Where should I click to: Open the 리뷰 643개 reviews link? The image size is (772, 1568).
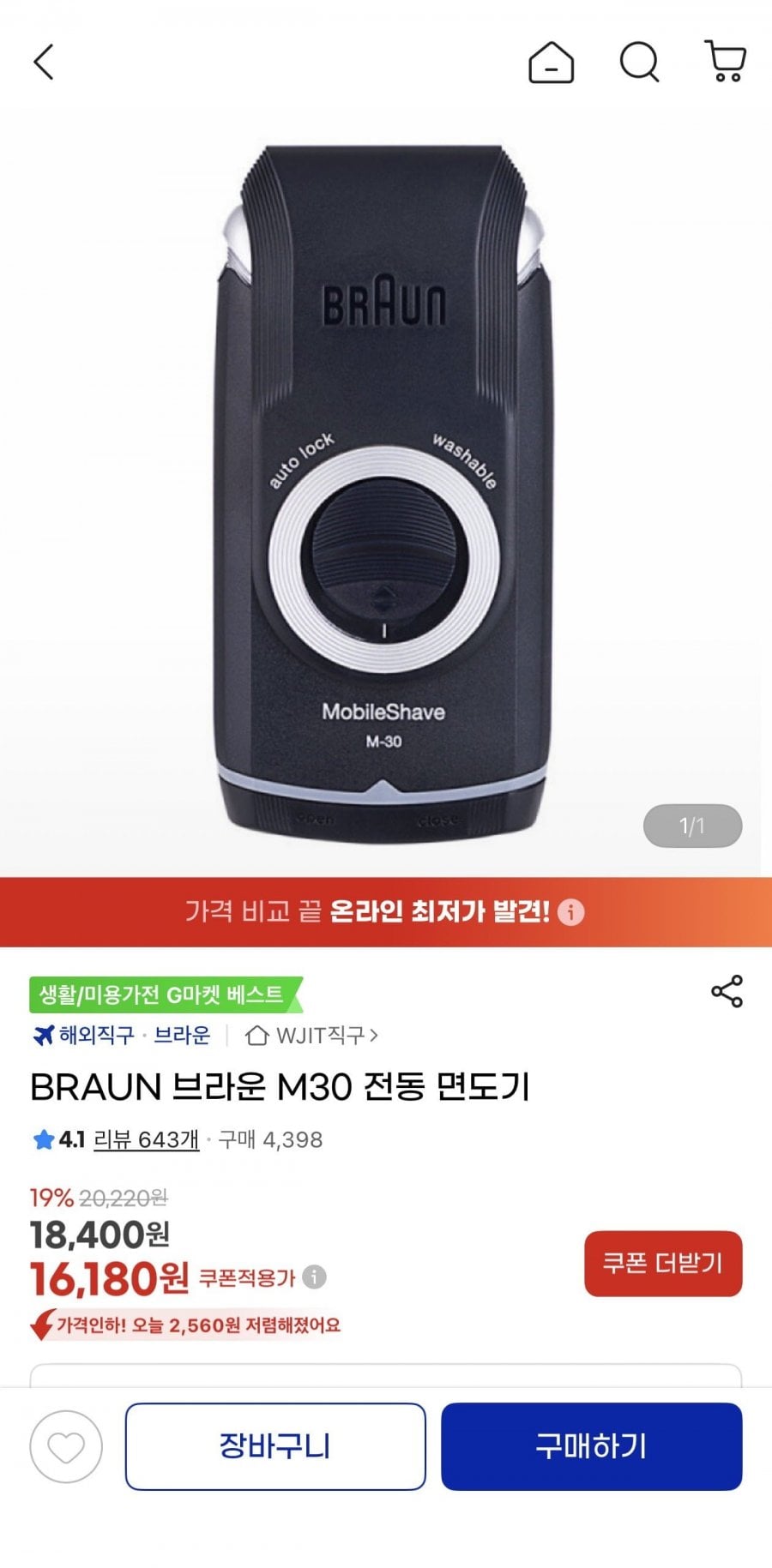point(146,1139)
